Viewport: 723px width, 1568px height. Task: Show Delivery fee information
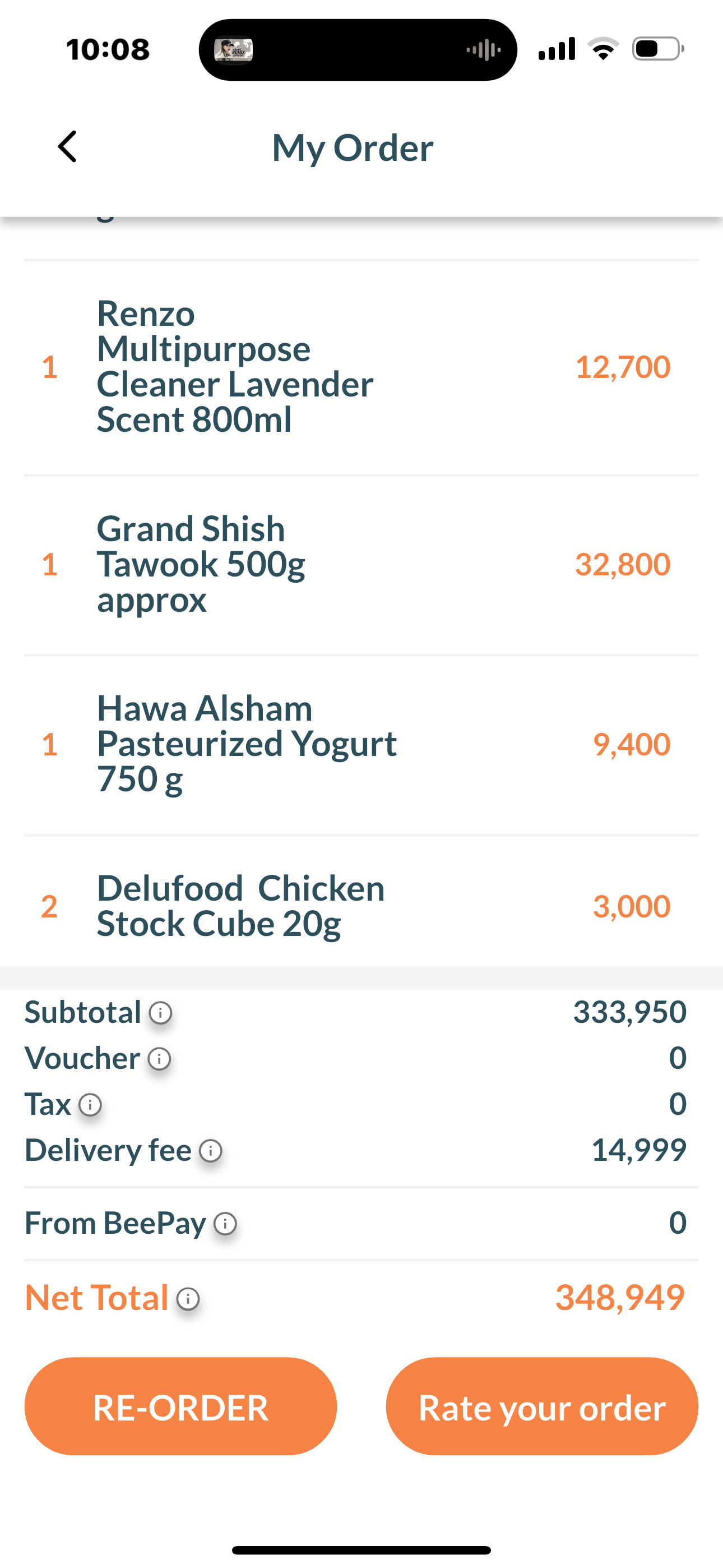[x=211, y=1150]
